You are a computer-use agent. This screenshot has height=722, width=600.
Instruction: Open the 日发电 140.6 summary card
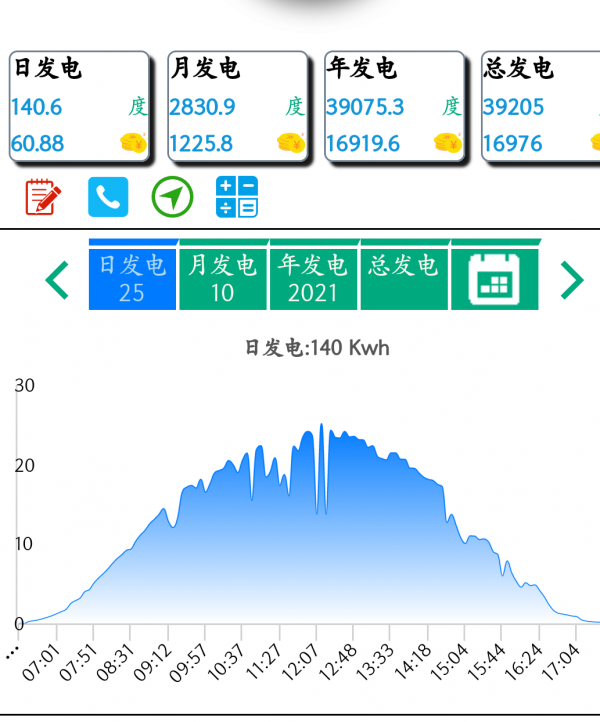[x=79, y=107]
